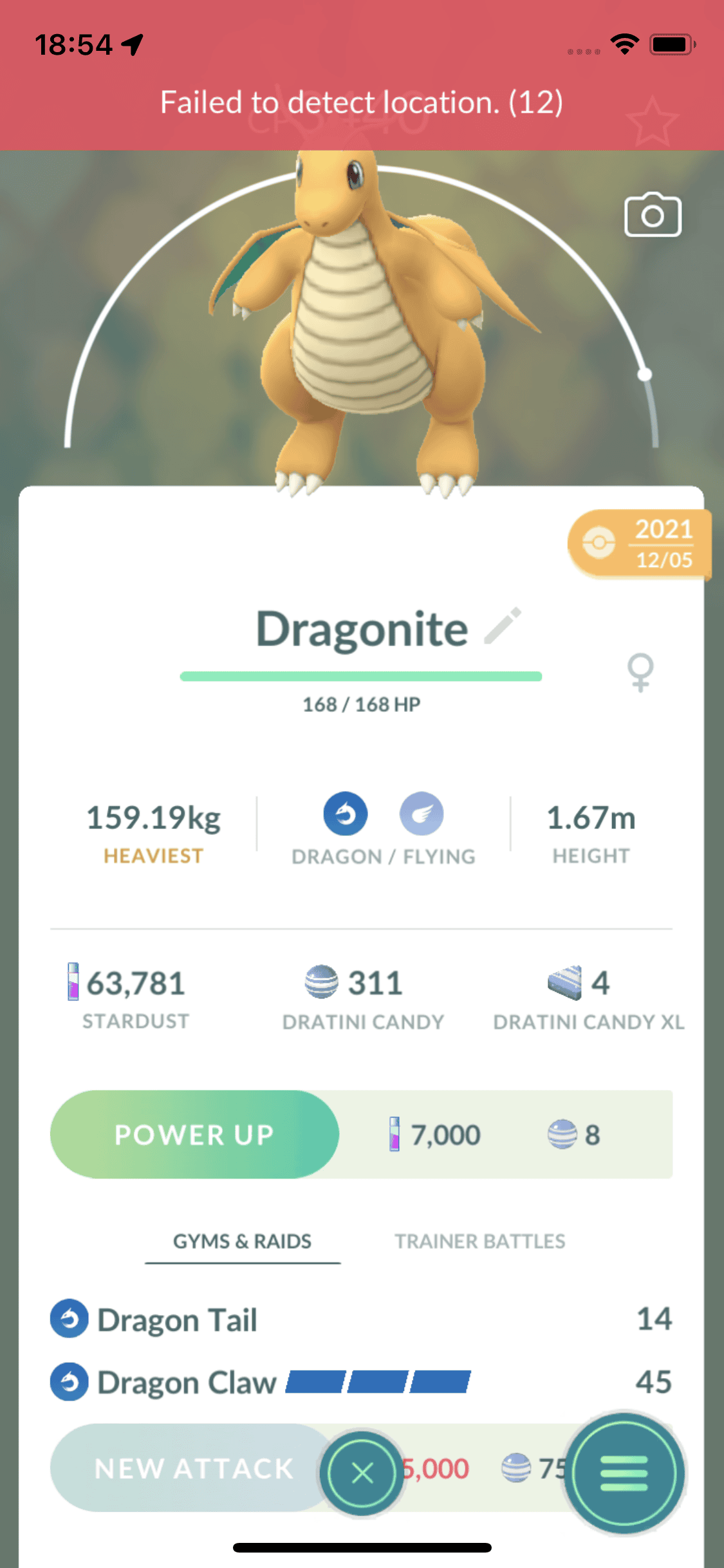The height and width of the screenshot is (1568, 724).
Task: Tap the Power Up button
Action: coord(194,1134)
